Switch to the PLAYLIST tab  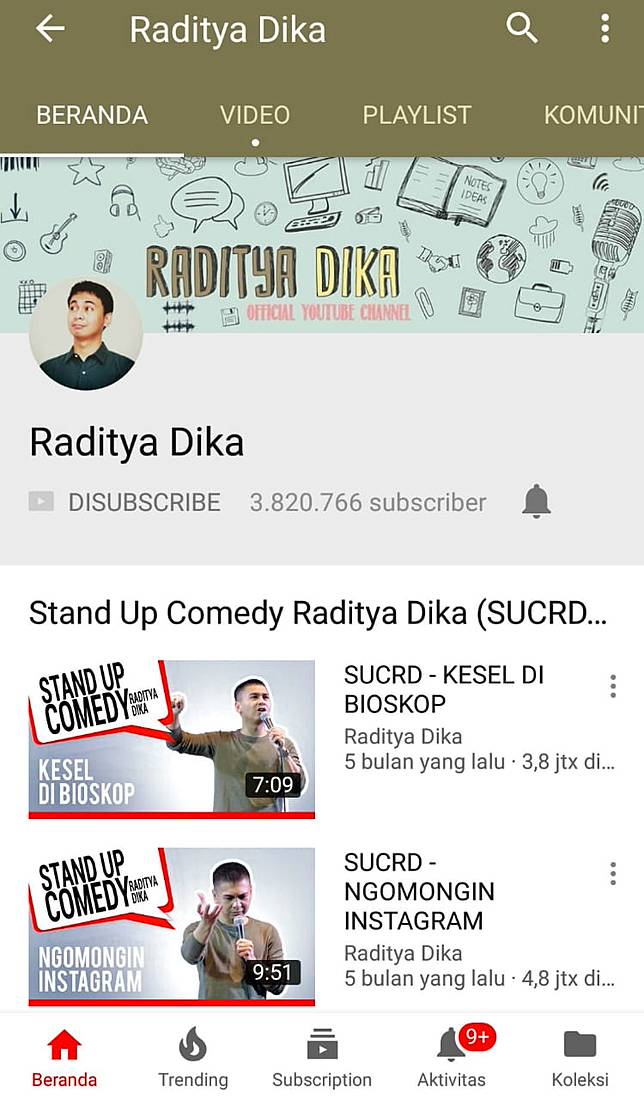(416, 115)
